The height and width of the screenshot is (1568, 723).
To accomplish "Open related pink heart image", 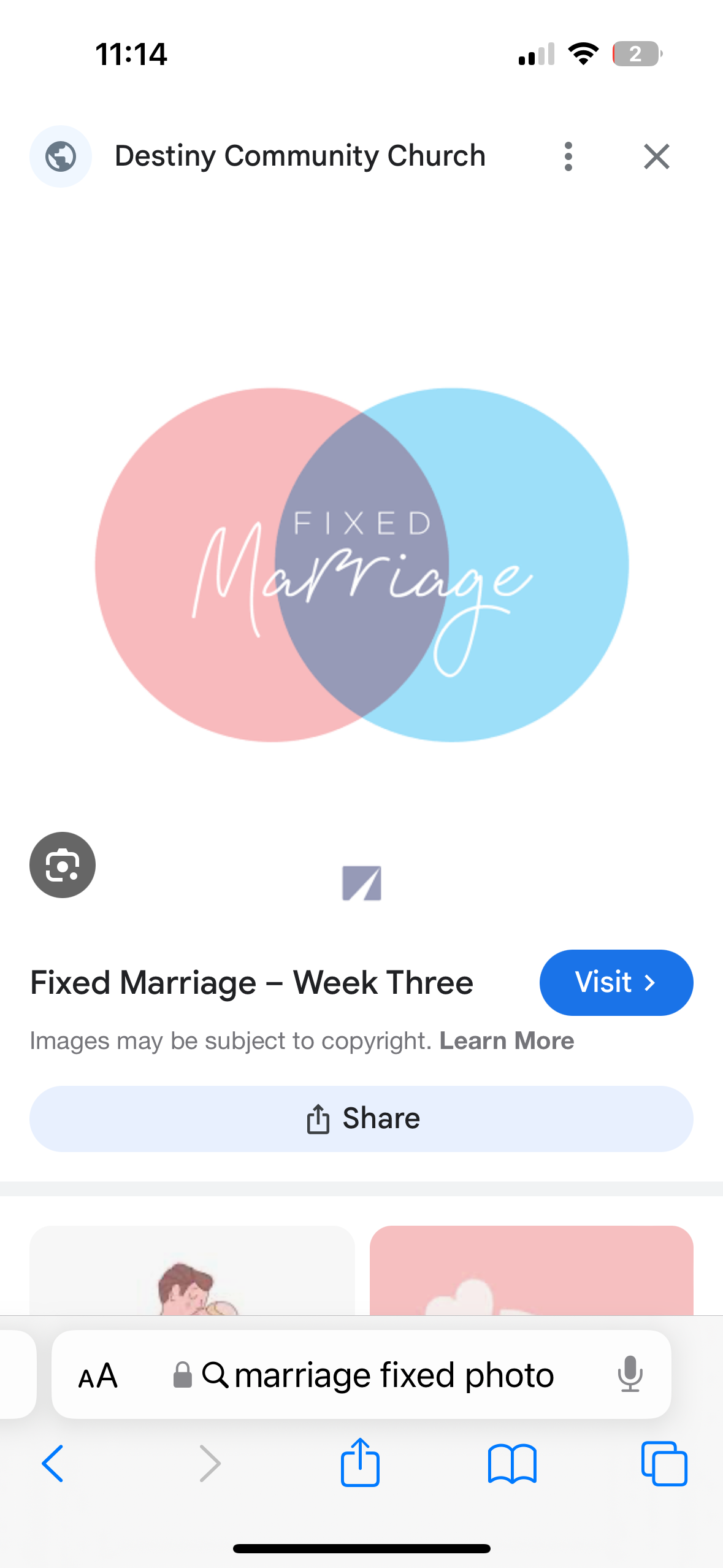I will pos(531,1273).
